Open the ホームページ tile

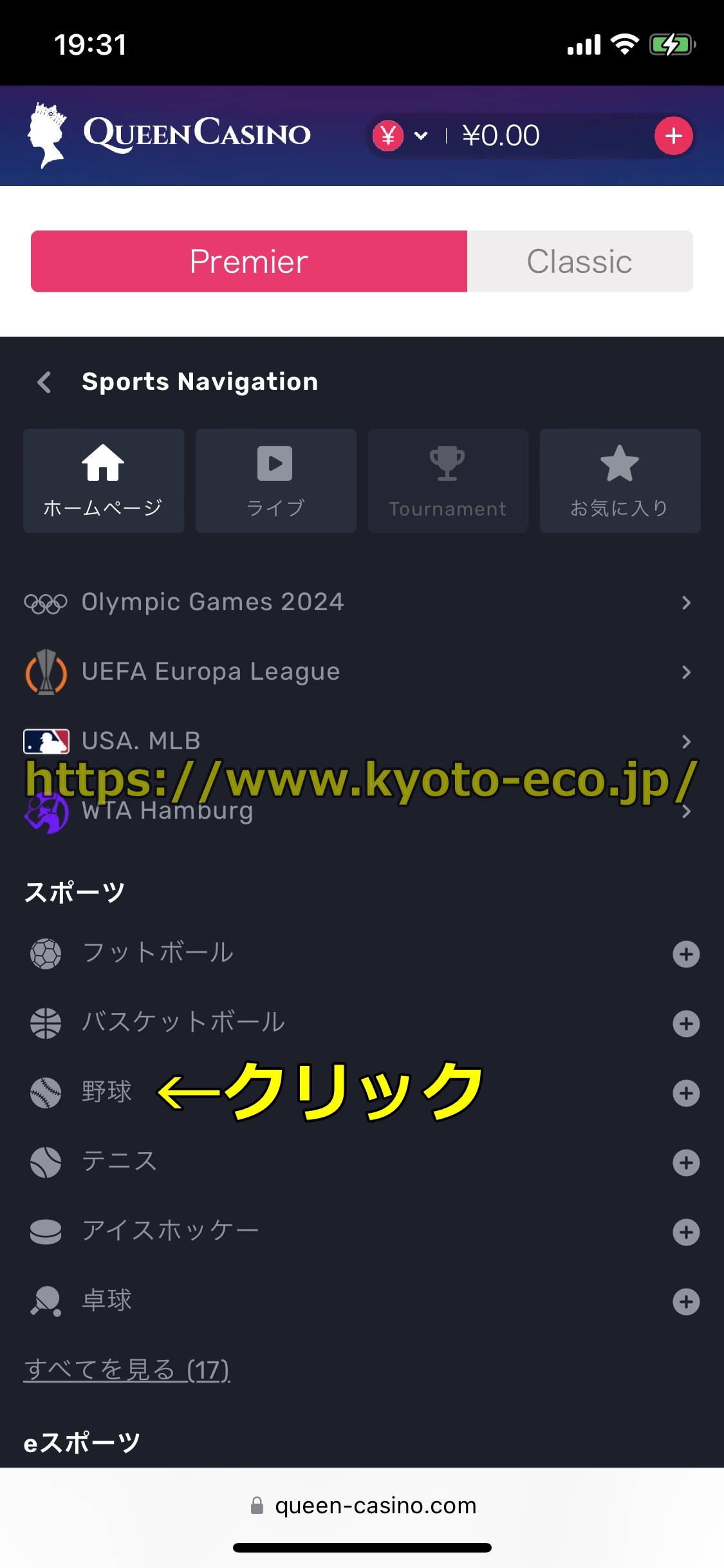103,481
